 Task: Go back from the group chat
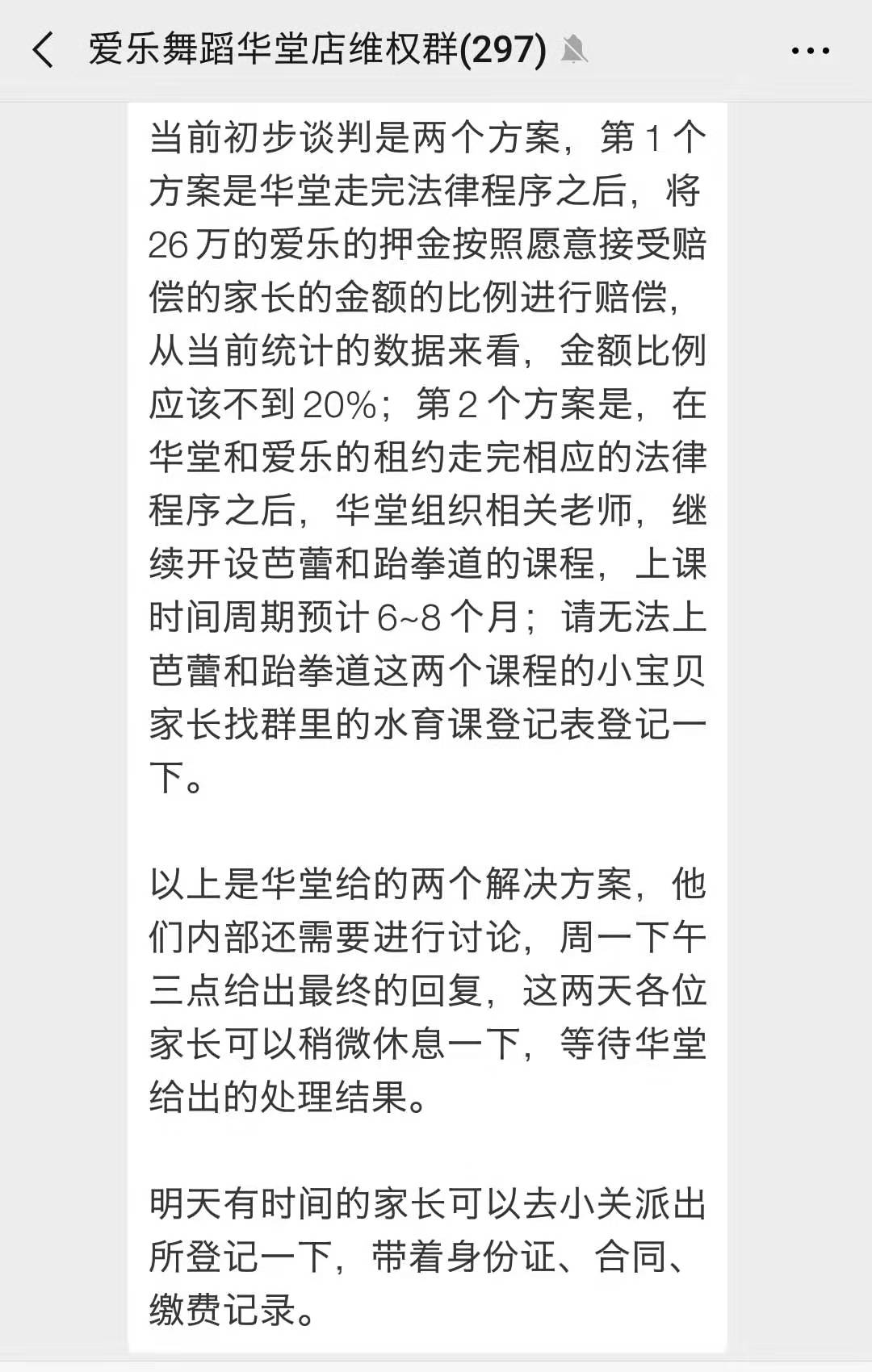point(44,50)
